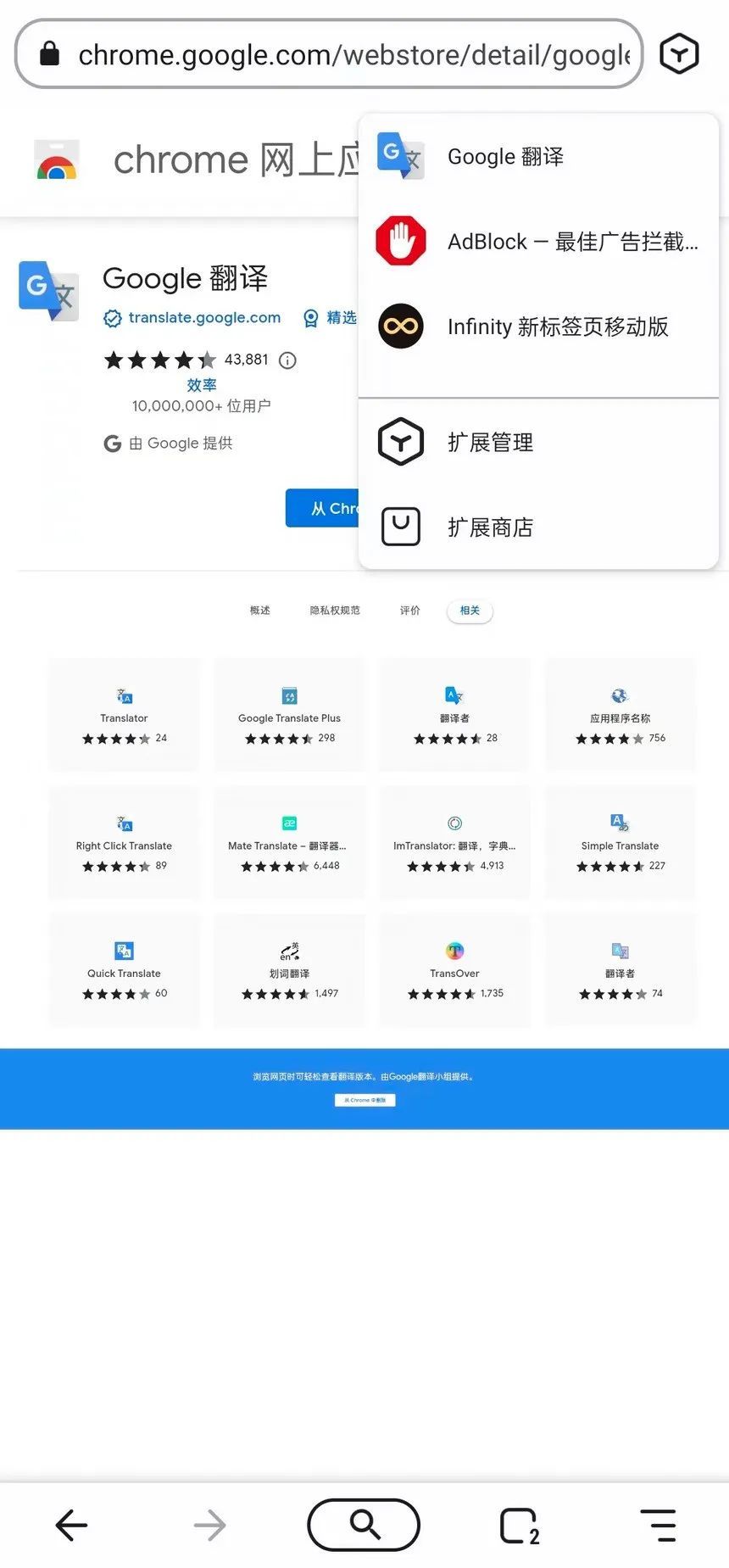The image size is (729, 1568).
Task: Tap the extensions cube icon beside address bar
Action: pos(679,54)
